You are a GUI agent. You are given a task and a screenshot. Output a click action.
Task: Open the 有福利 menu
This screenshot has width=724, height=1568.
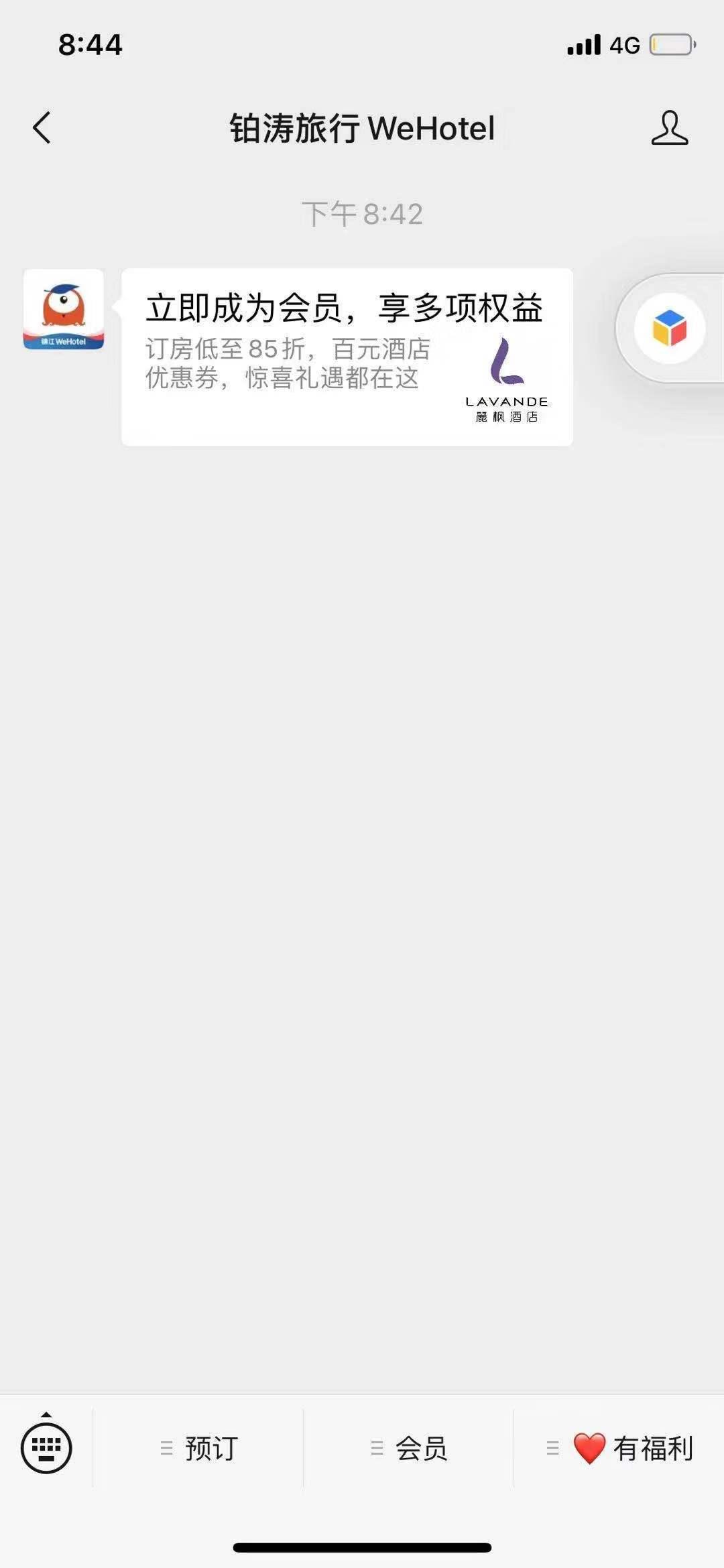click(x=619, y=1448)
